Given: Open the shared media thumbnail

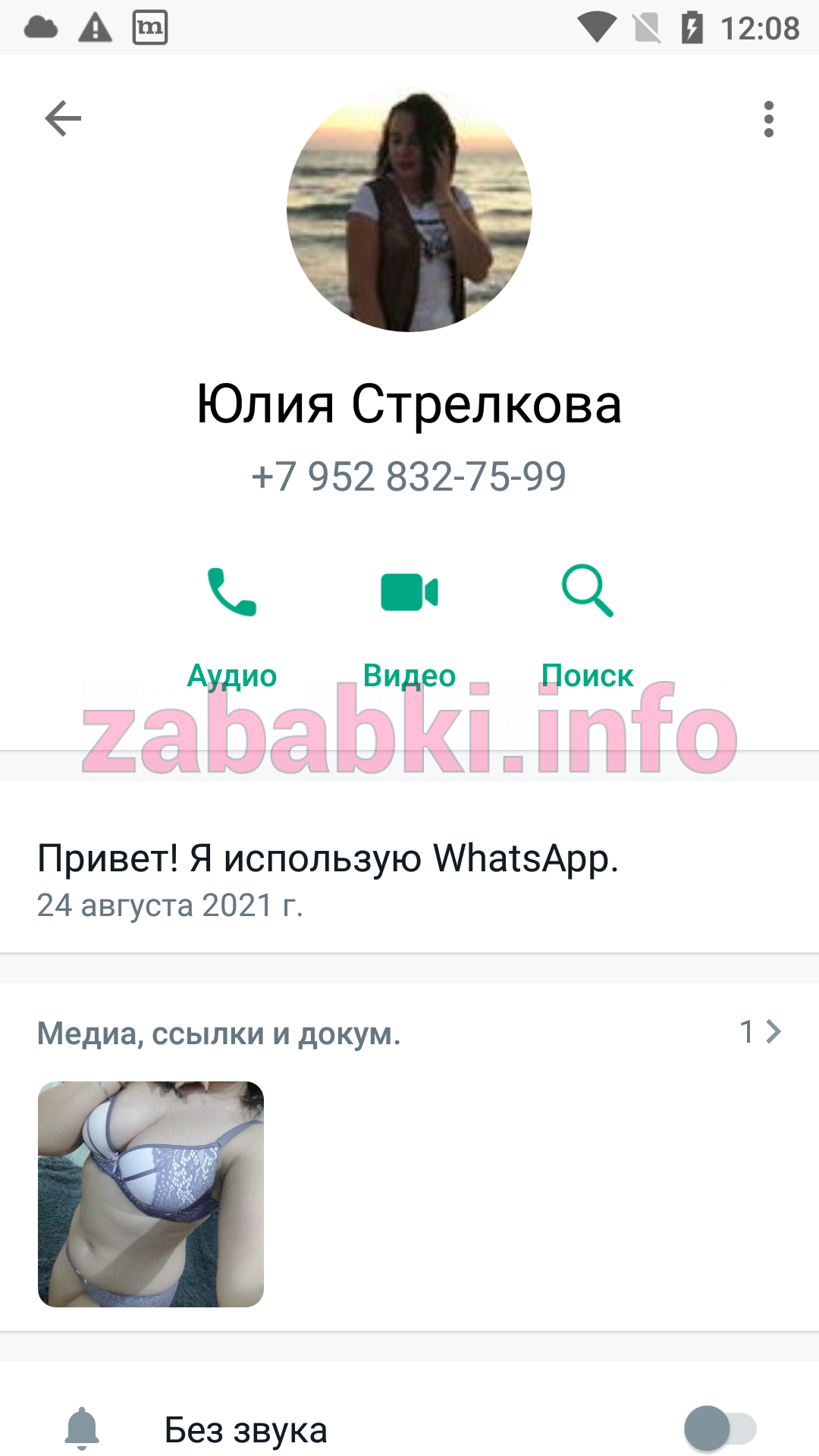Looking at the screenshot, I should [151, 1194].
